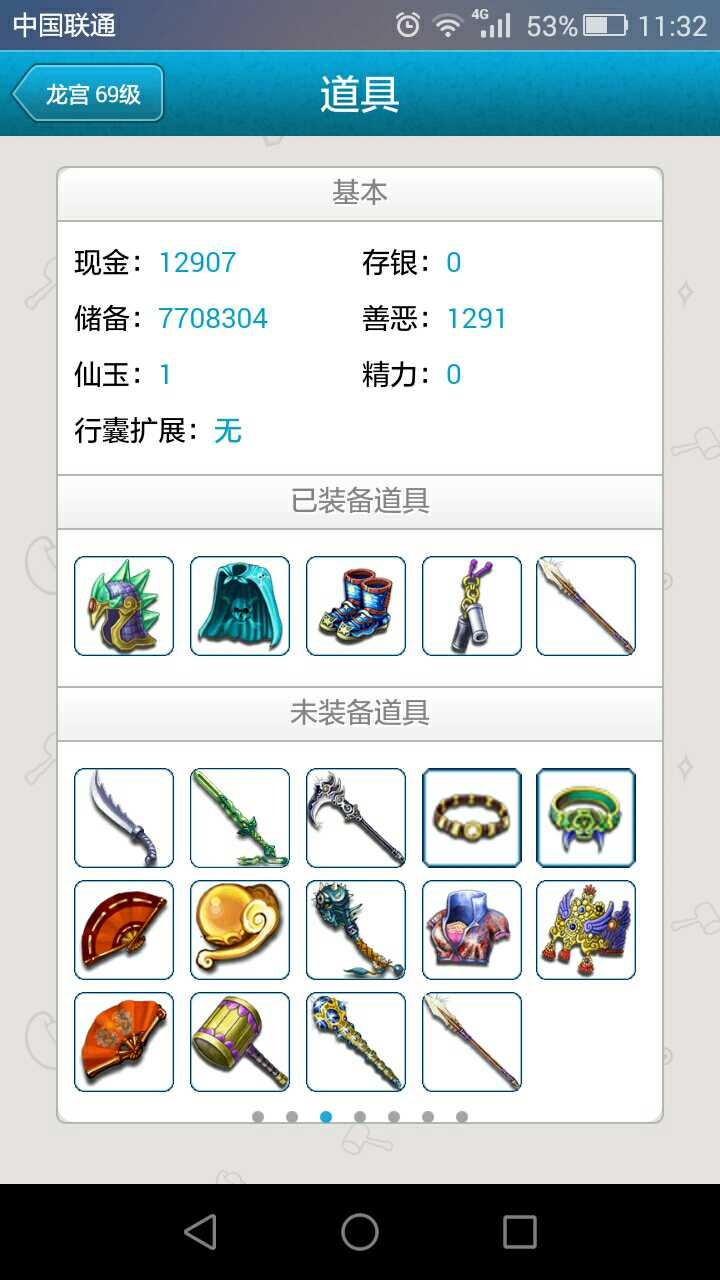Open the golden swirl orb item

pos(240,930)
